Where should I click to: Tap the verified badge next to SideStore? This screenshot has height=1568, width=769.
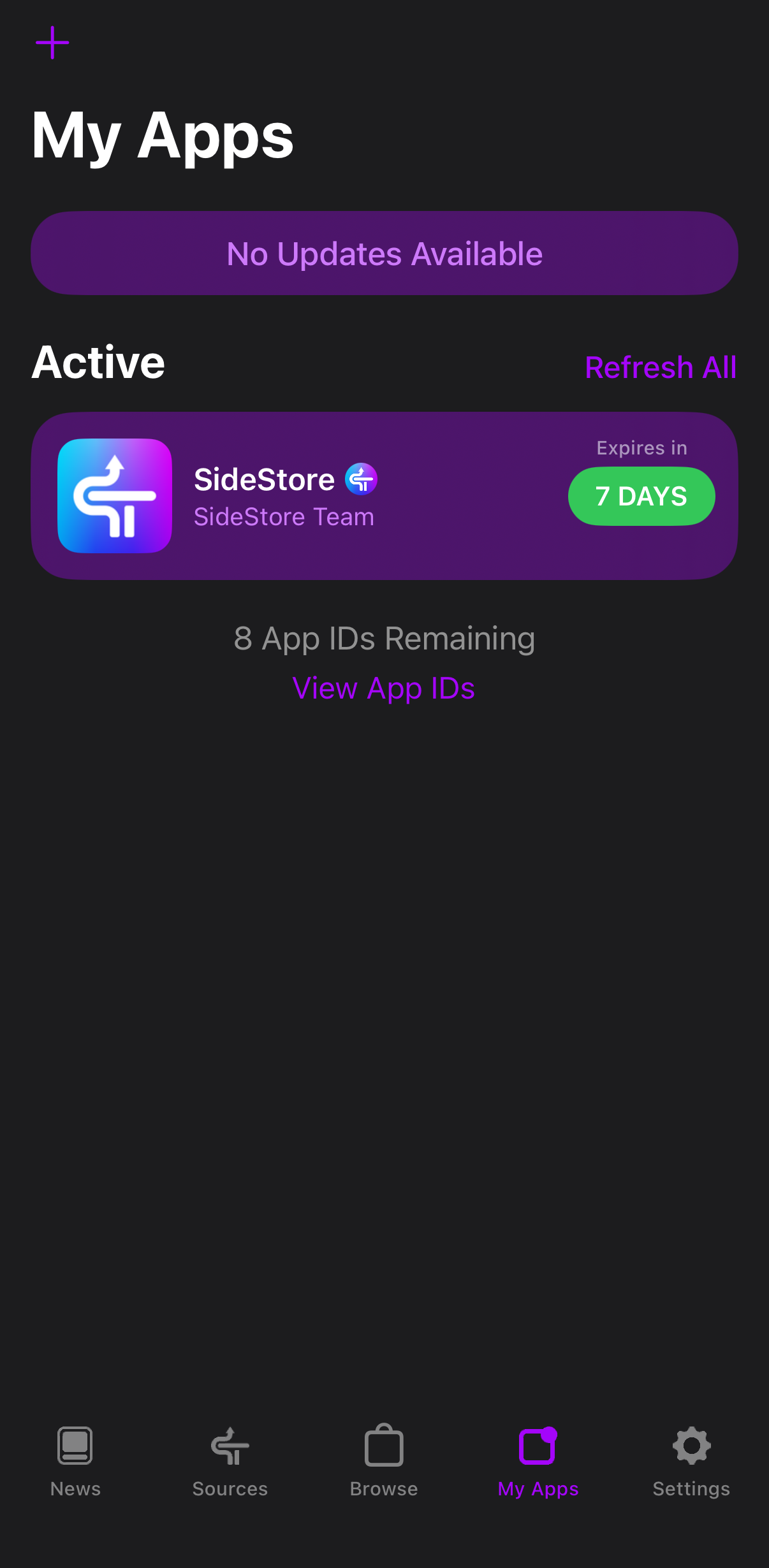[x=361, y=479]
